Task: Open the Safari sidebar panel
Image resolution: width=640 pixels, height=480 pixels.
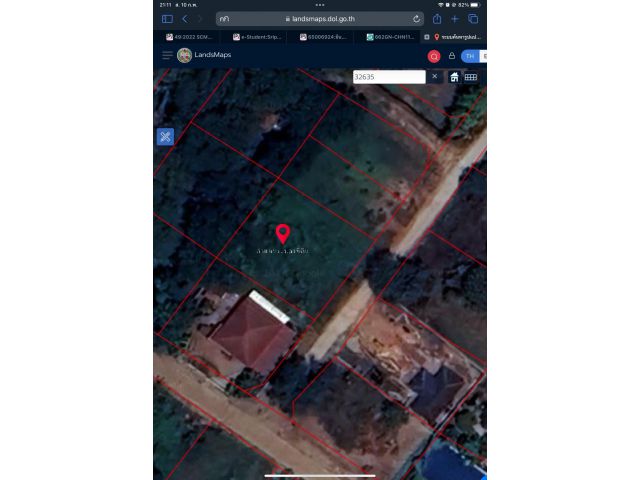Action: click(167, 18)
